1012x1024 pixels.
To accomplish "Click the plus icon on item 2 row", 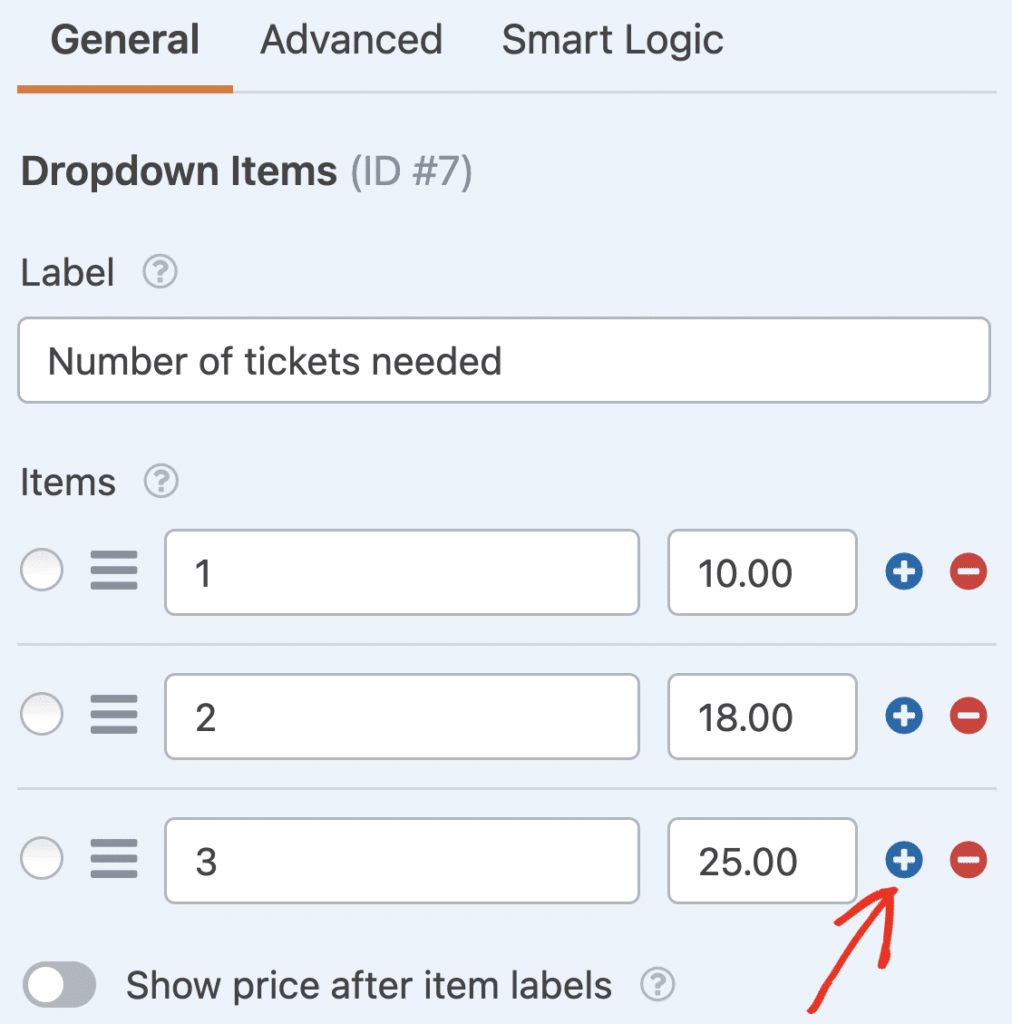I will point(903,716).
